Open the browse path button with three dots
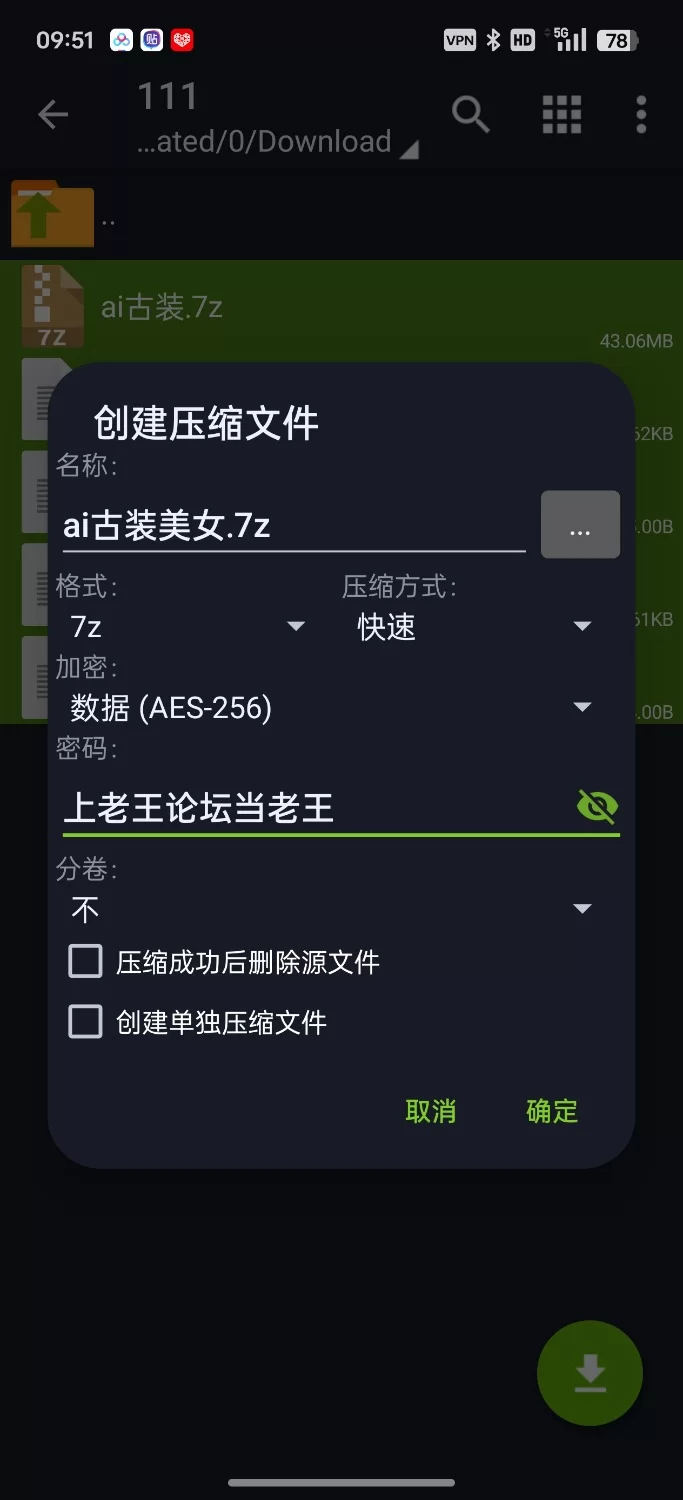Screen dimensions: 683x1500 tap(580, 525)
